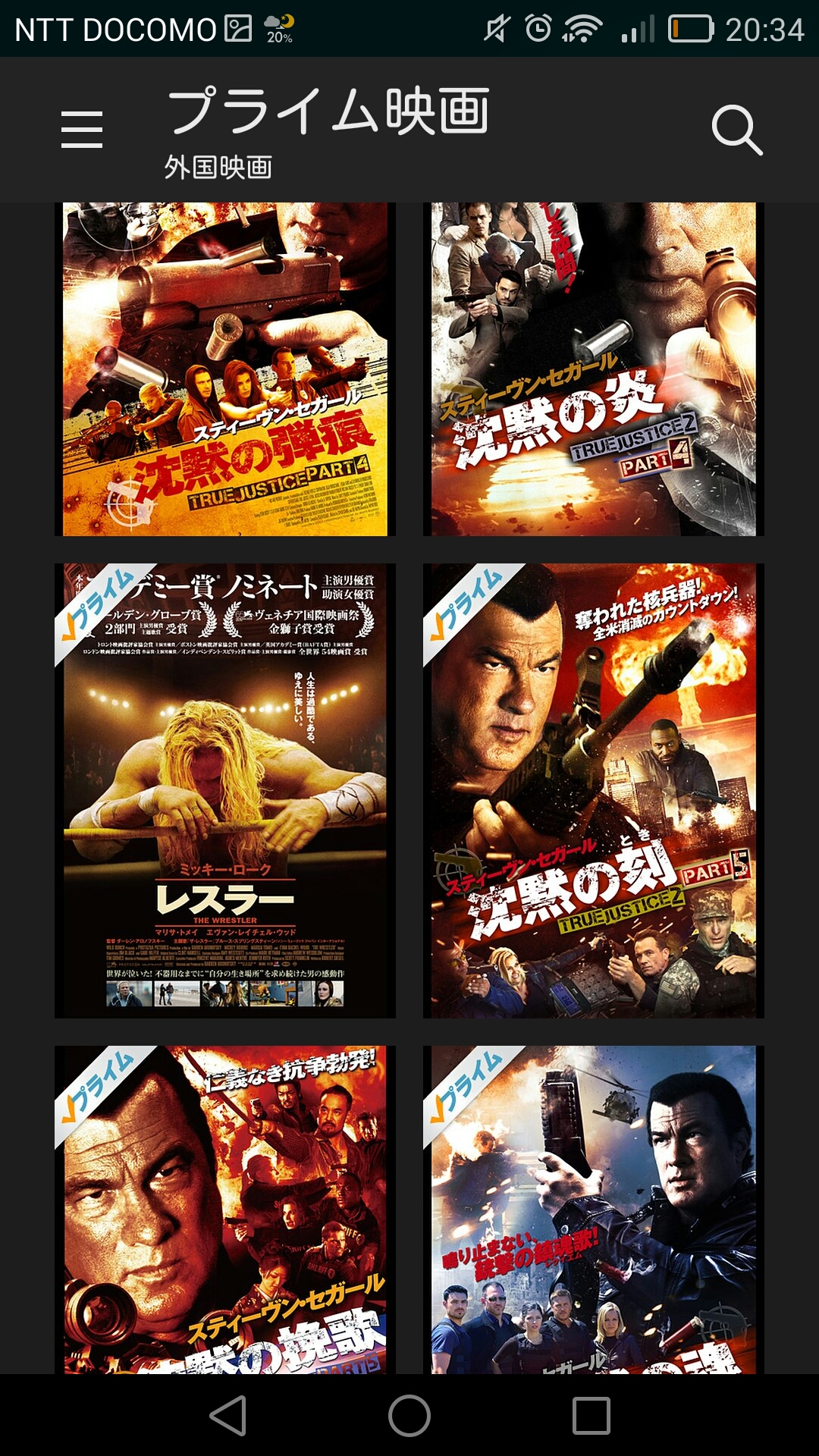Screen dimensions: 819x1456
Task: Open search for Prime movies
Action: 736,130
